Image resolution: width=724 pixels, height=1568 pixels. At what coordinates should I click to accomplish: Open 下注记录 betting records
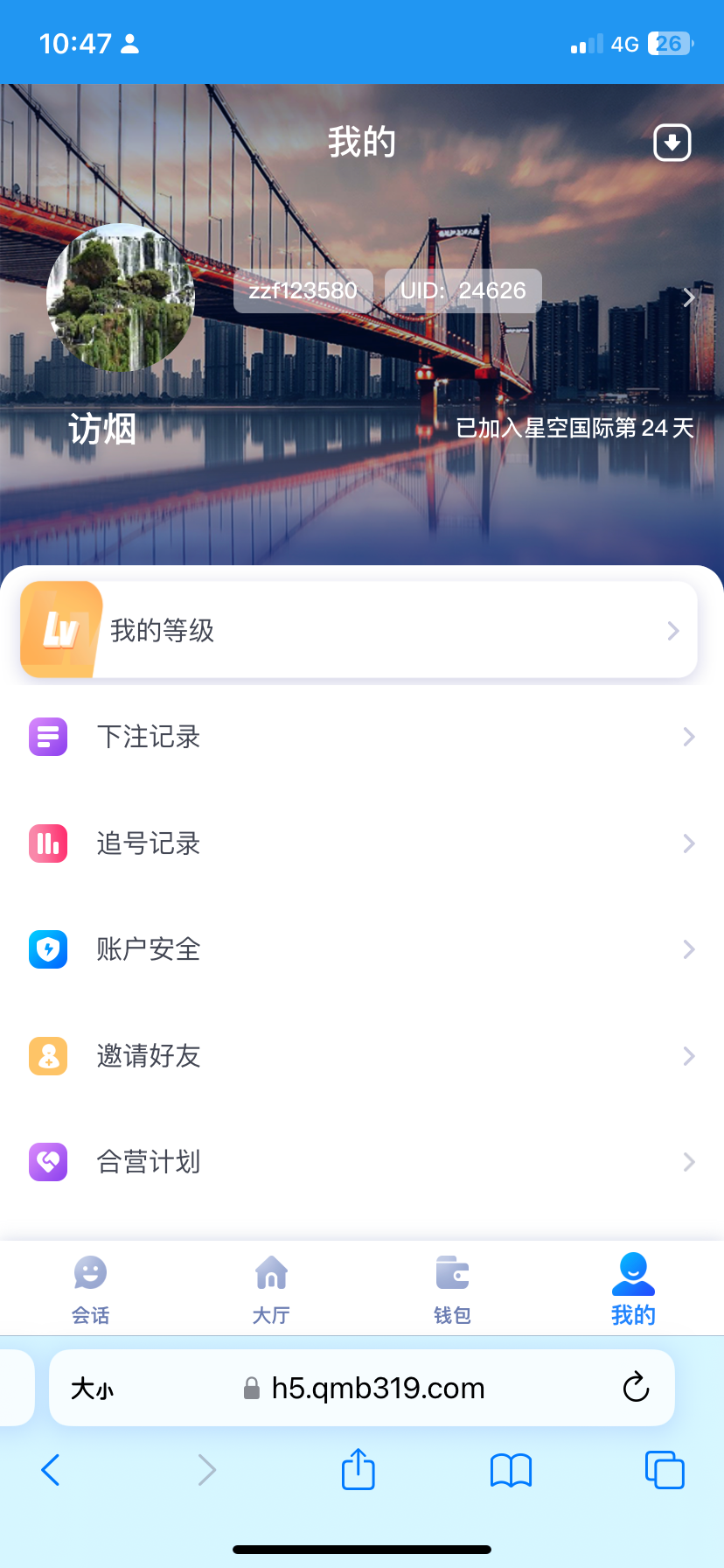click(362, 737)
